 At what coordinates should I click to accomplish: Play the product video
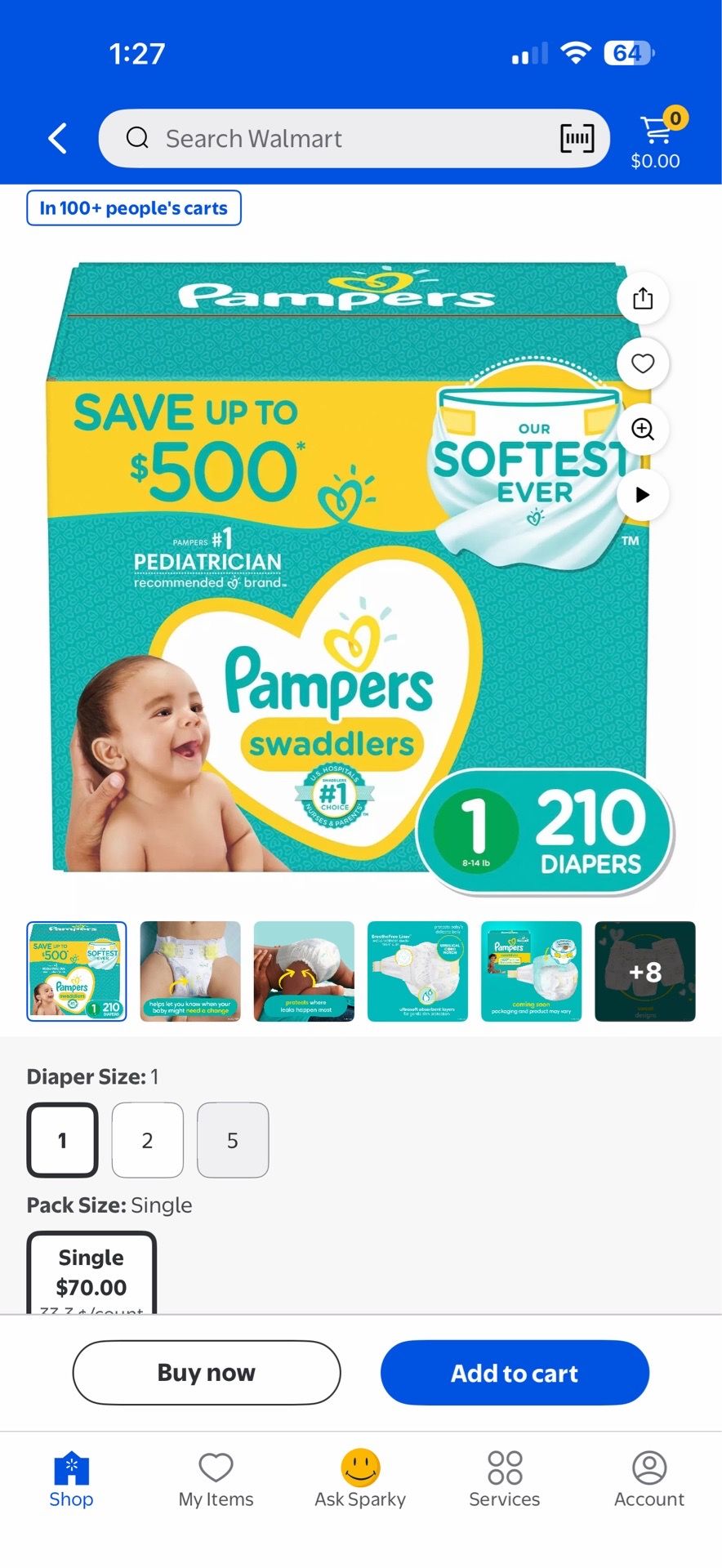[x=643, y=495]
